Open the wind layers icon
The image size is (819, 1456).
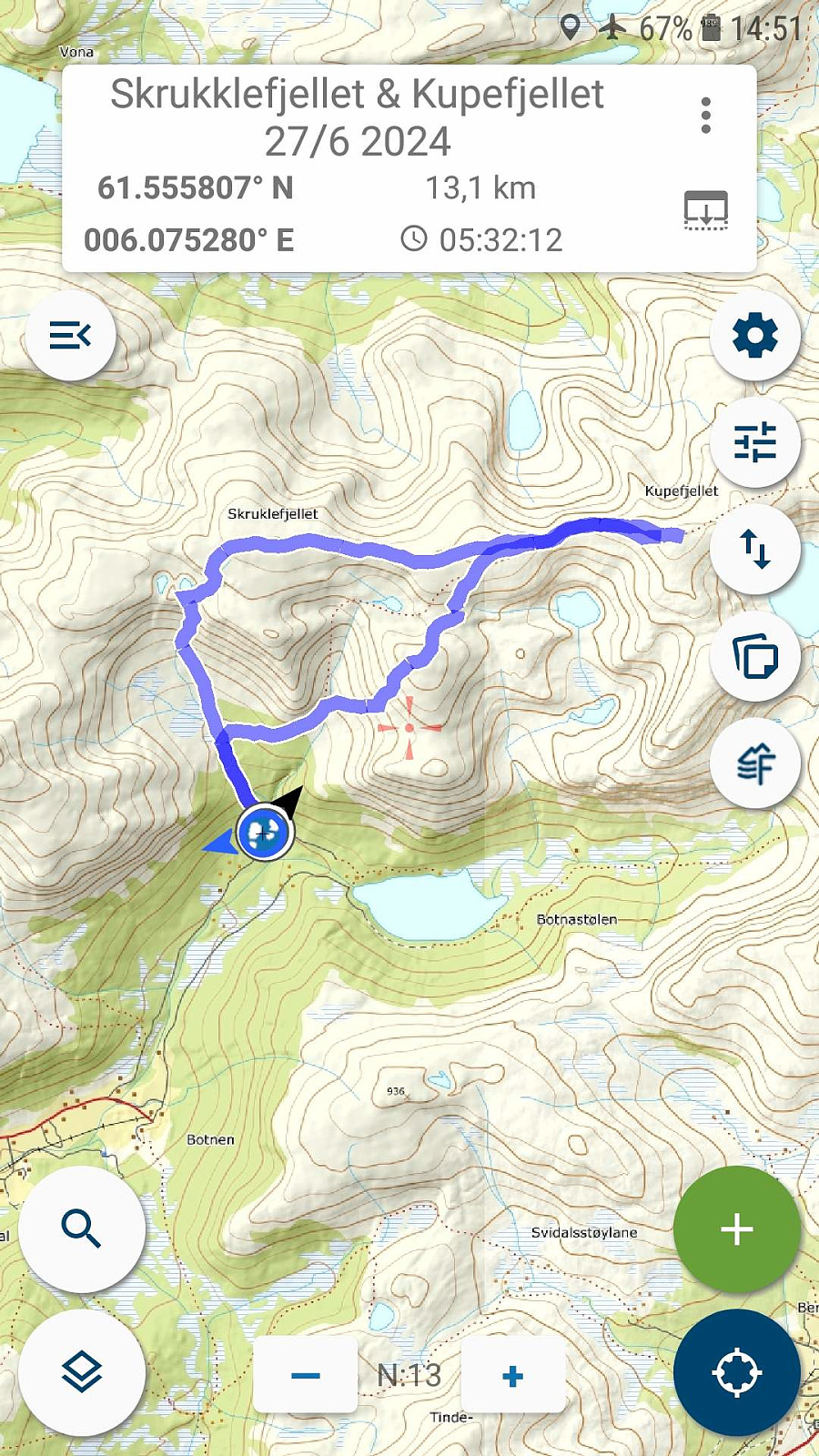click(x=755, y=763)
